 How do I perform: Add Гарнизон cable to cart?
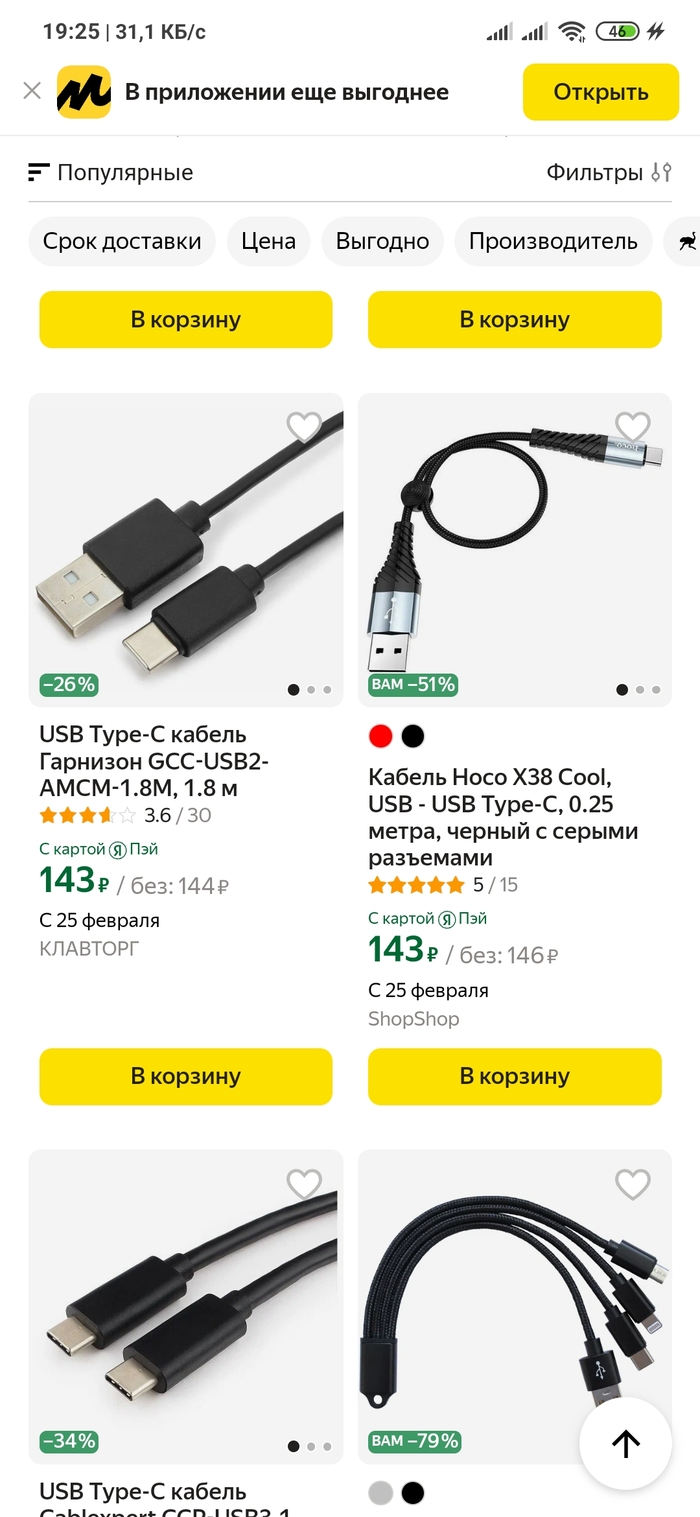(186, 1076)
